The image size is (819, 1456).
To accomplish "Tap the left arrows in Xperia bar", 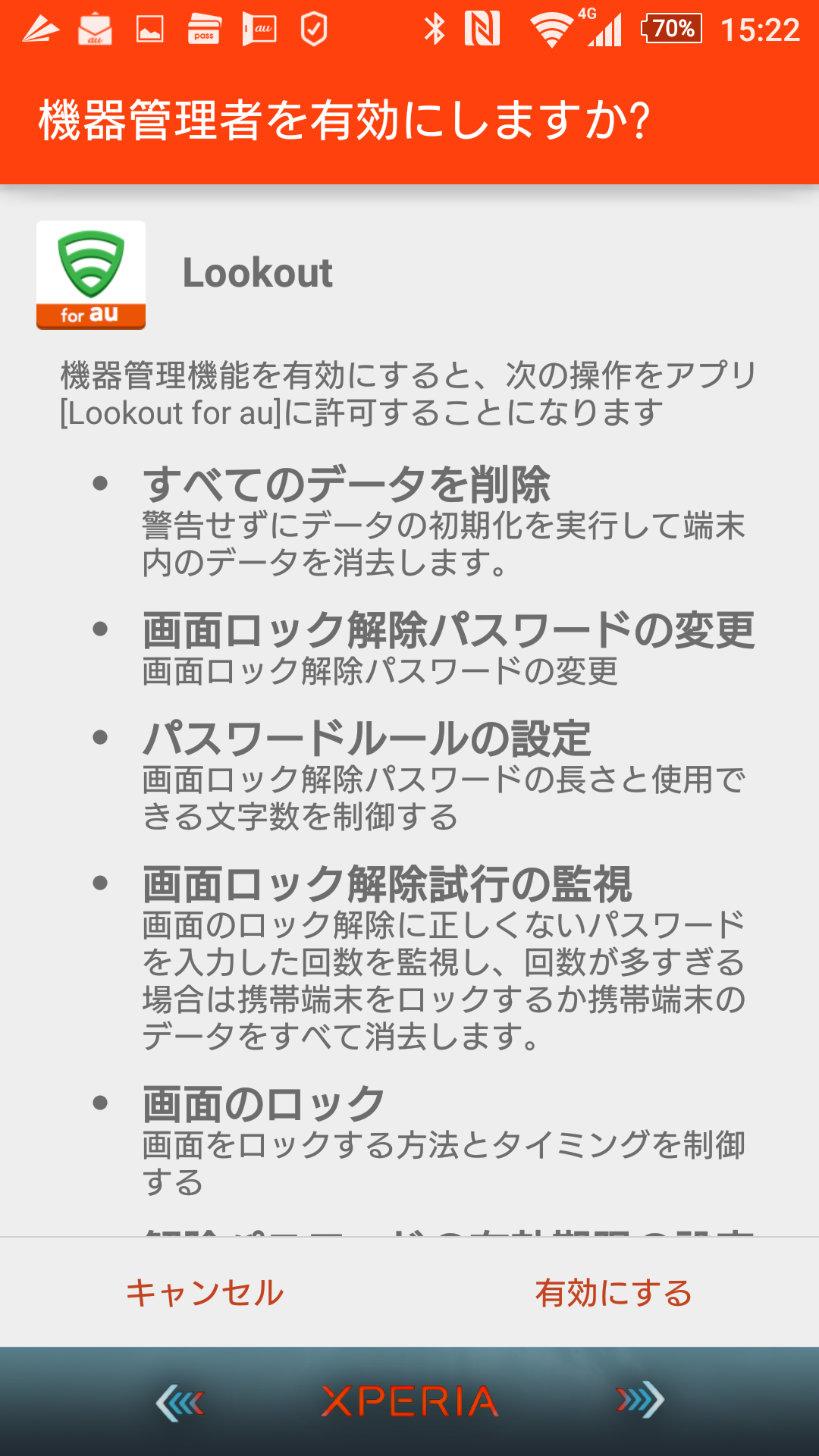I will (180, 1402).
